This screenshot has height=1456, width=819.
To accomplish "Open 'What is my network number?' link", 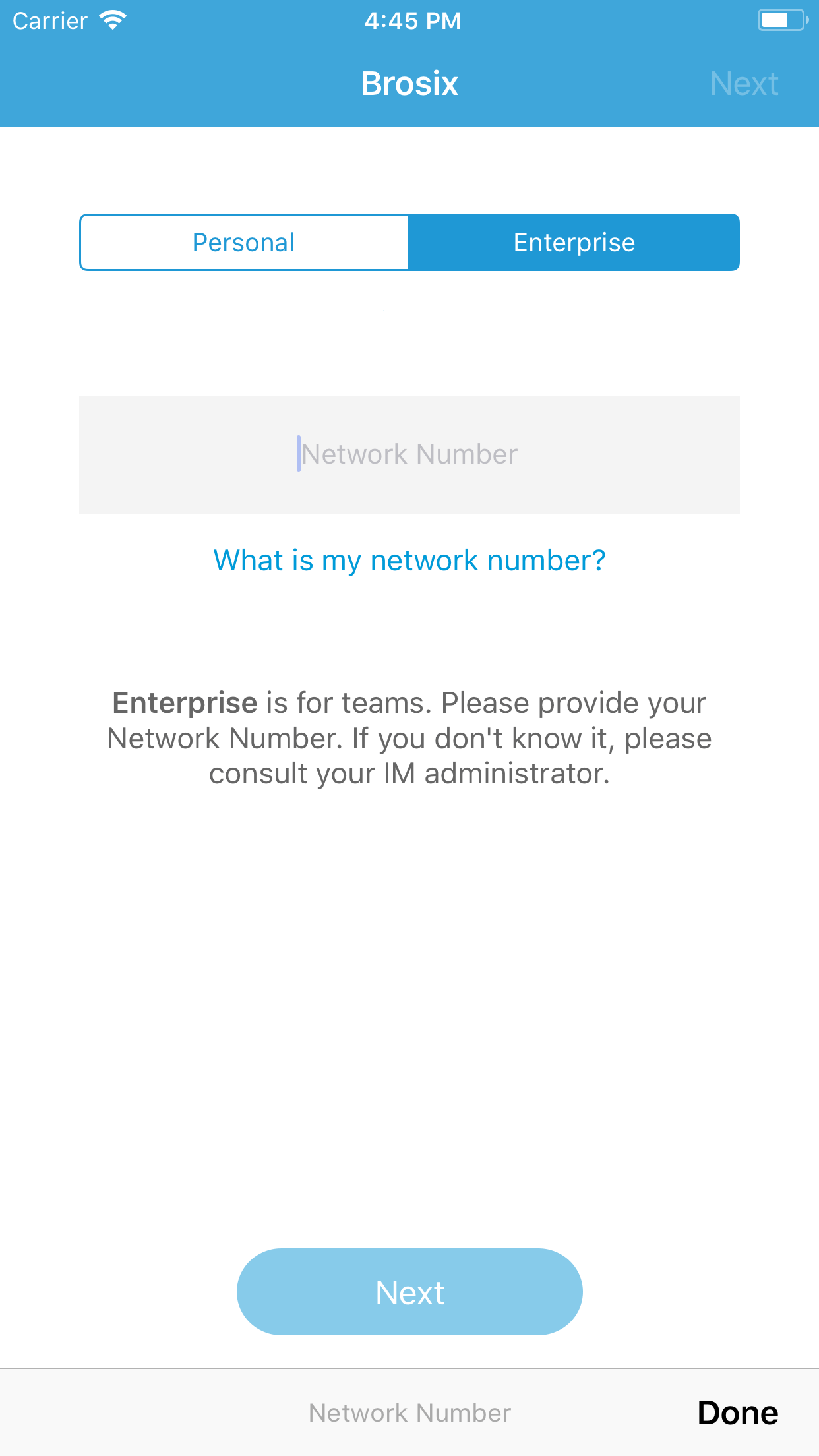I will click(409, 561).
